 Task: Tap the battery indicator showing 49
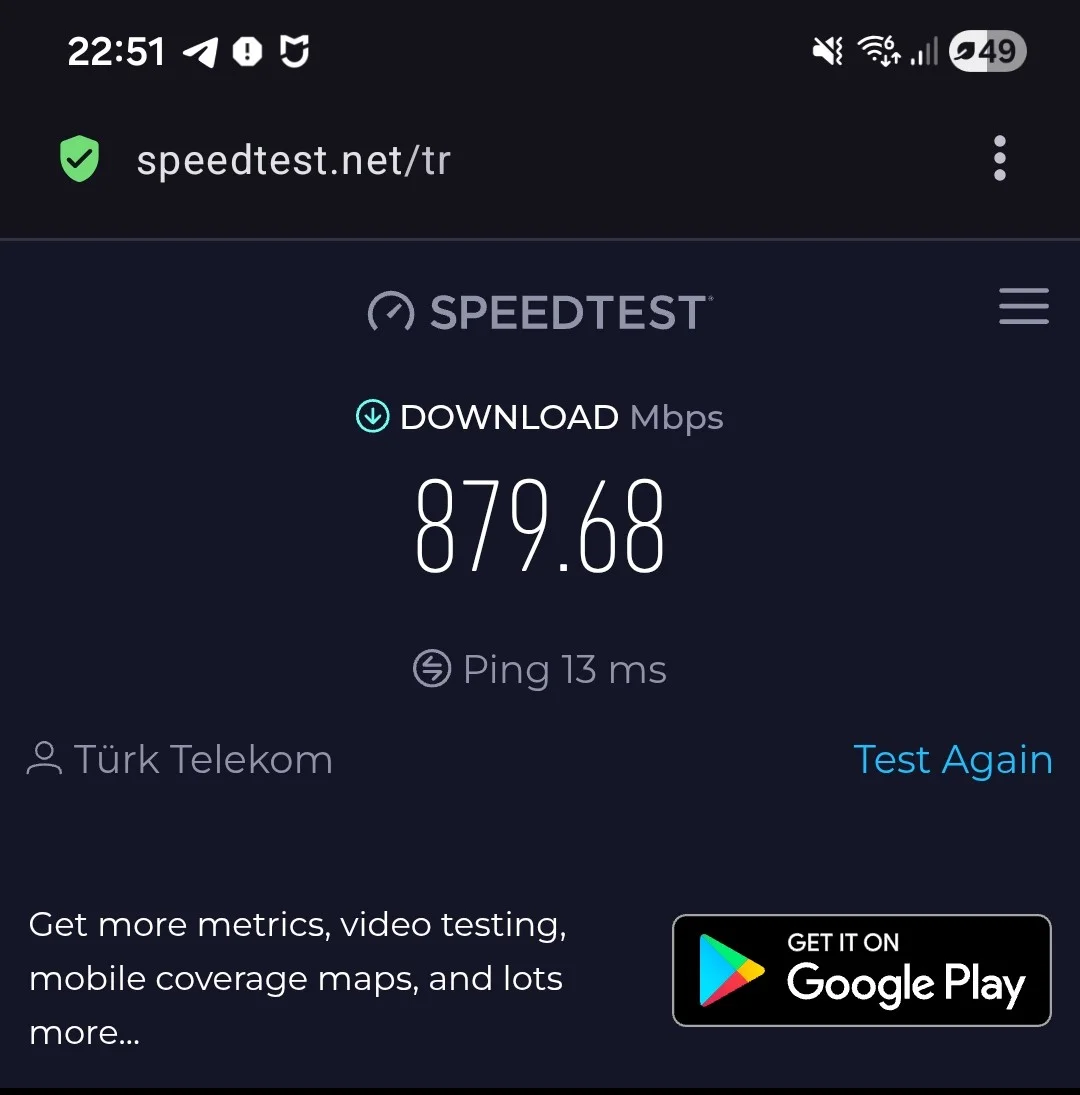(x=987, y=51)
